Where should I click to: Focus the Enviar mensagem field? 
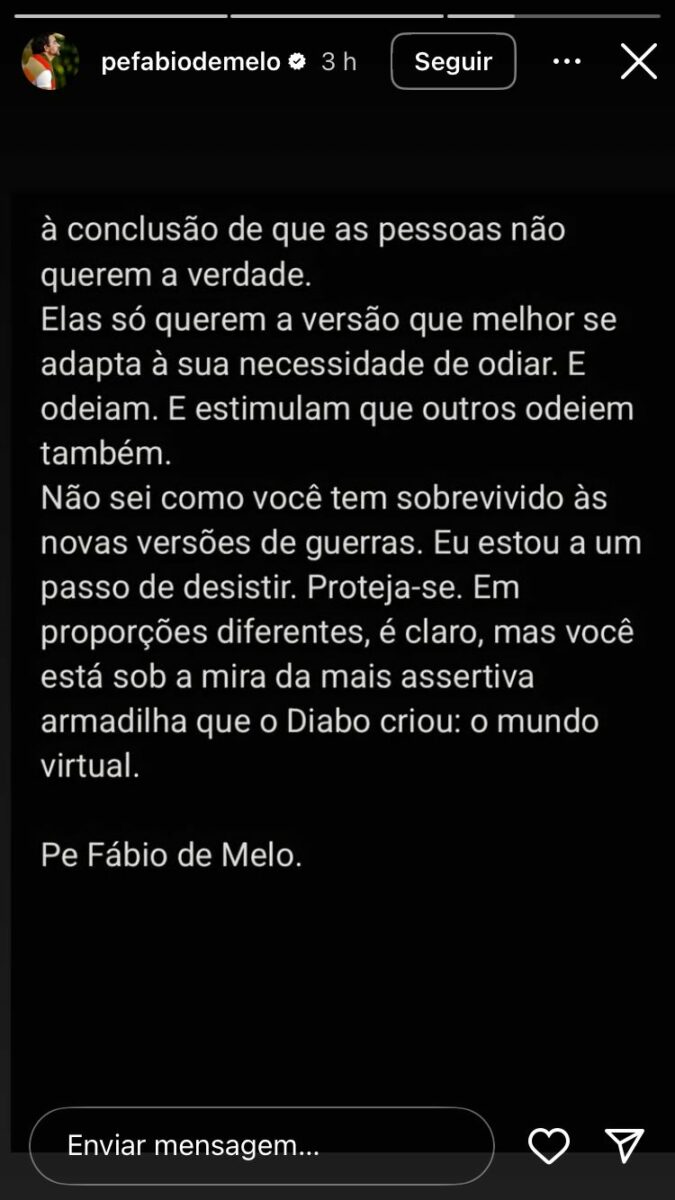click(260, 1145)
